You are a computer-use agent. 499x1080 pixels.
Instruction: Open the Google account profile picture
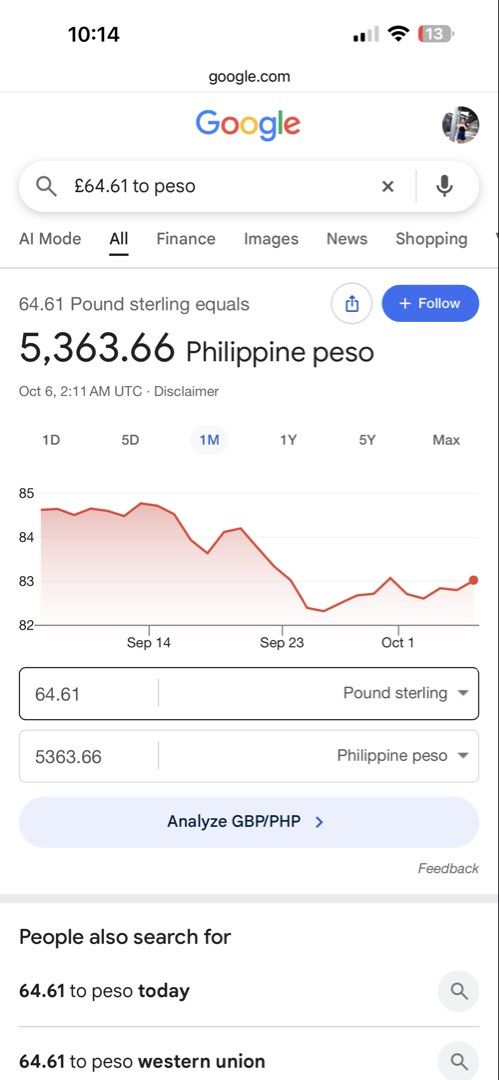tap(460, 125)
